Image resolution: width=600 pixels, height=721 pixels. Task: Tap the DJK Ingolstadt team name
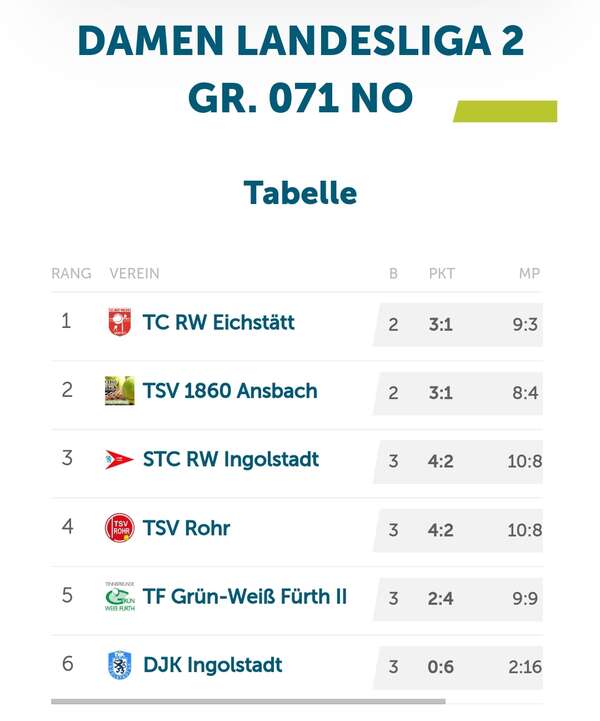pyautogui.click(x=212, y=665)
